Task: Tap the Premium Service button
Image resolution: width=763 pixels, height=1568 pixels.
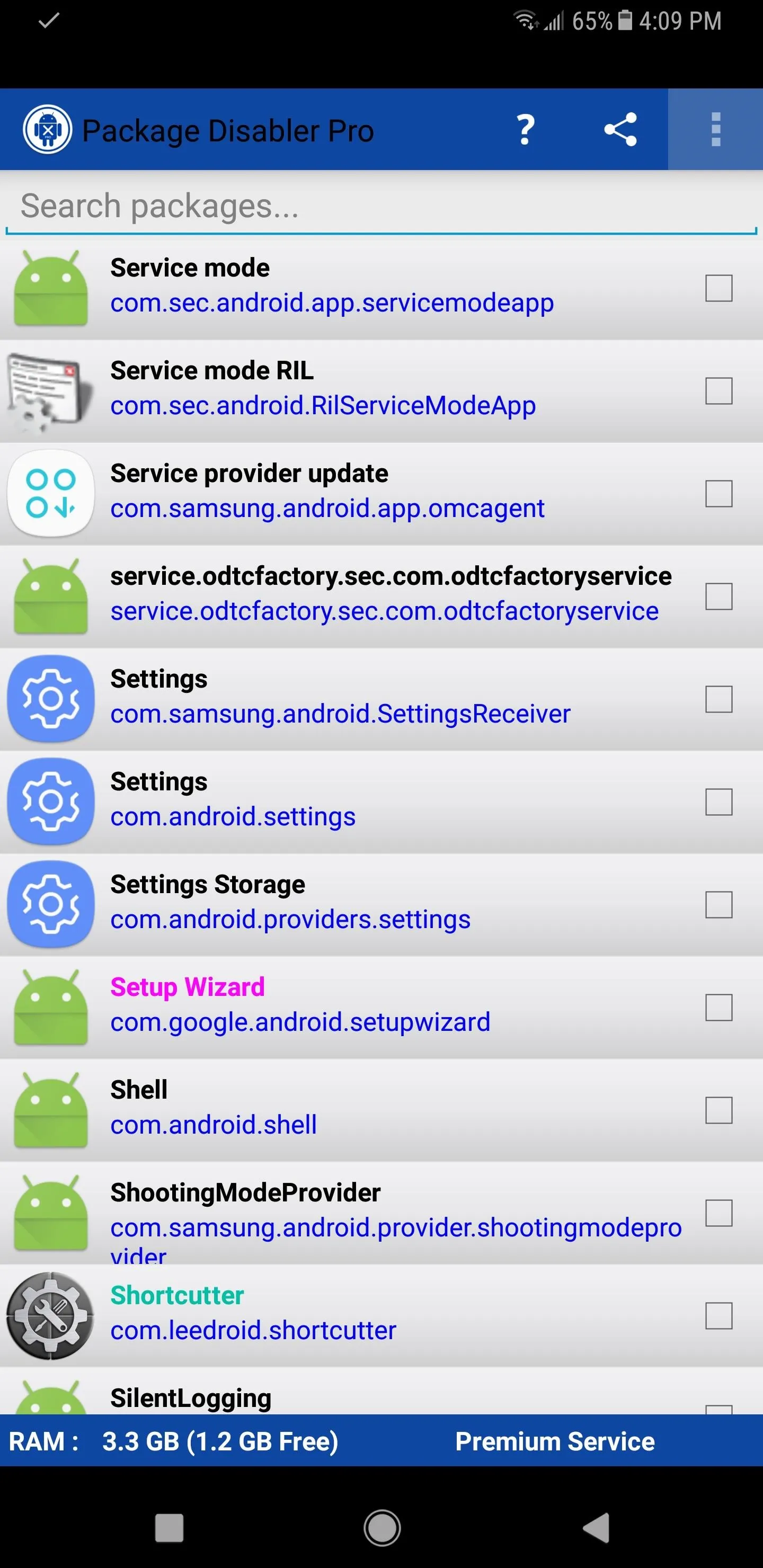Action: [x=555, y=1441]
